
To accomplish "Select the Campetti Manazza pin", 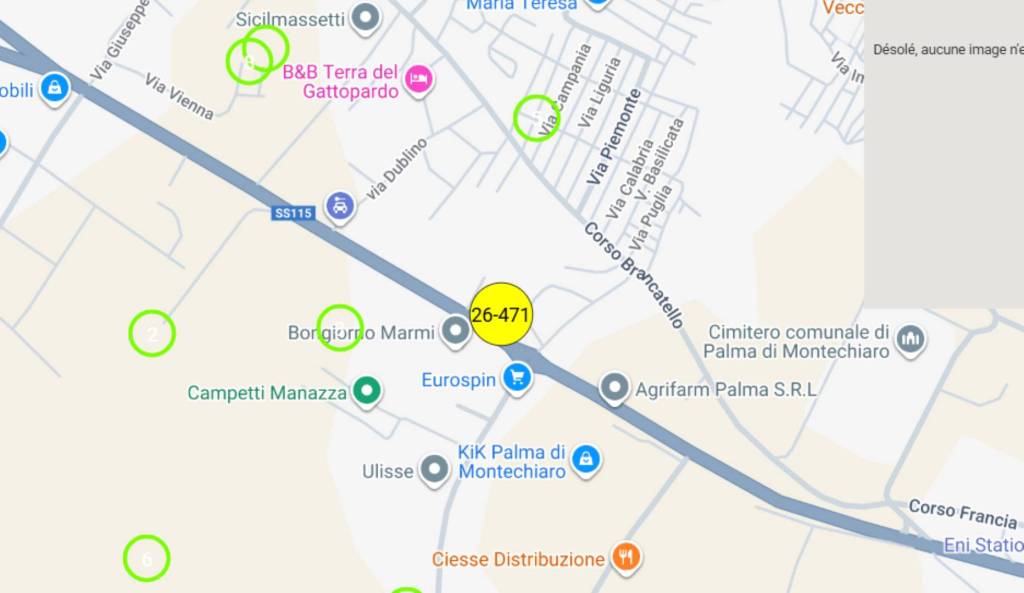I will (368, 390).
